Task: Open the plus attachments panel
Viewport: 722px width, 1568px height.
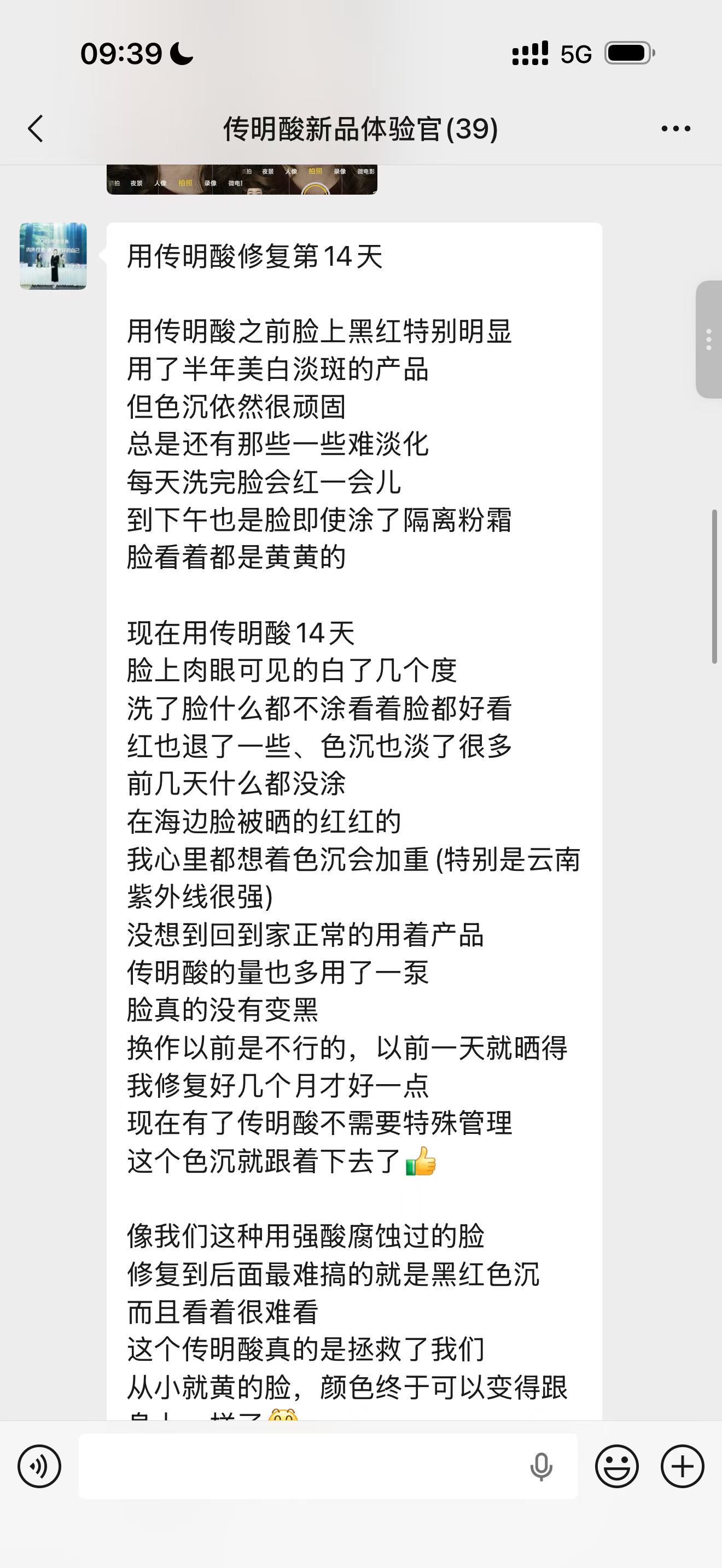Action: [683, 1467]
